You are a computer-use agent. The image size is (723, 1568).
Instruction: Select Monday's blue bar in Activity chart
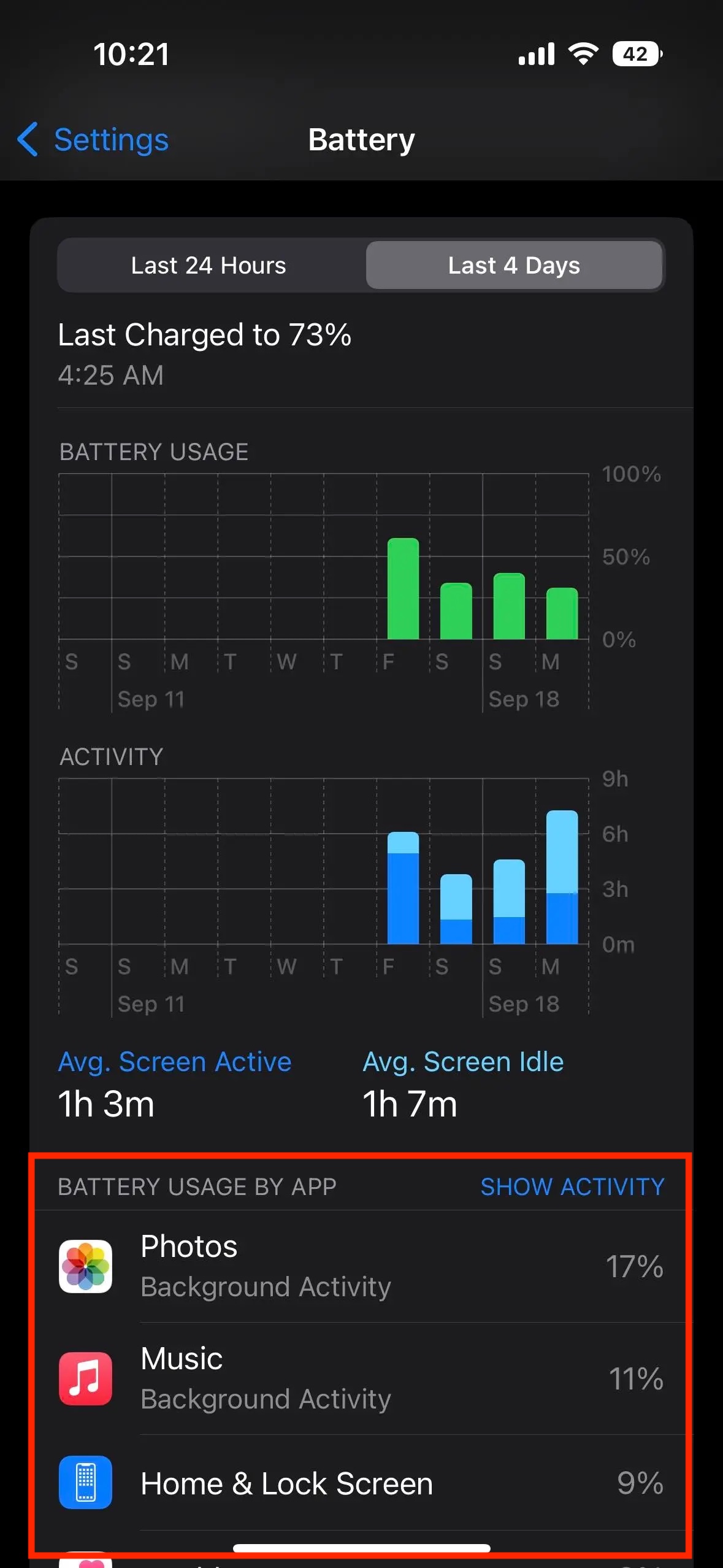[562, 877]
